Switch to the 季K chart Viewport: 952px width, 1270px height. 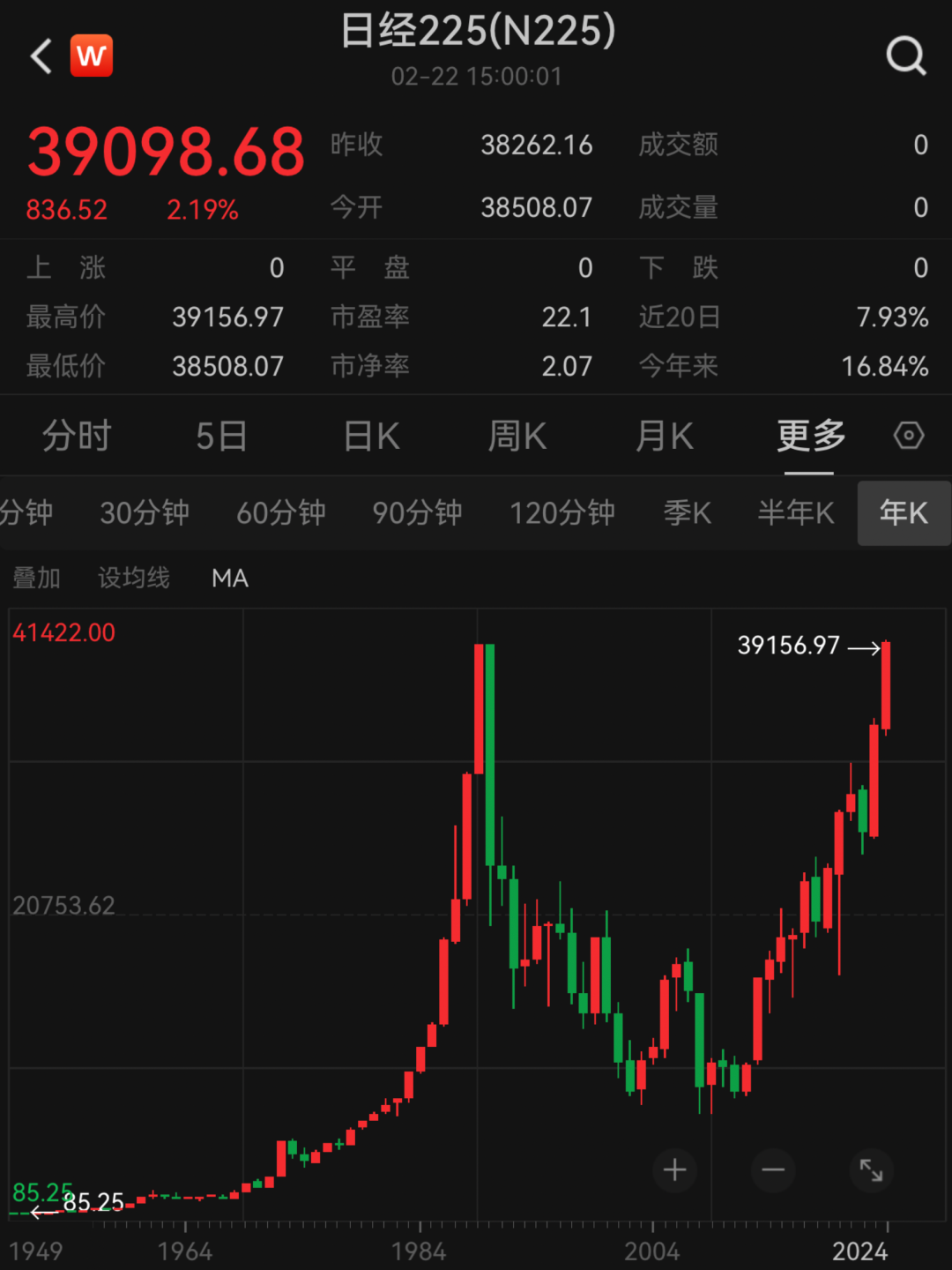click(688, 512)
